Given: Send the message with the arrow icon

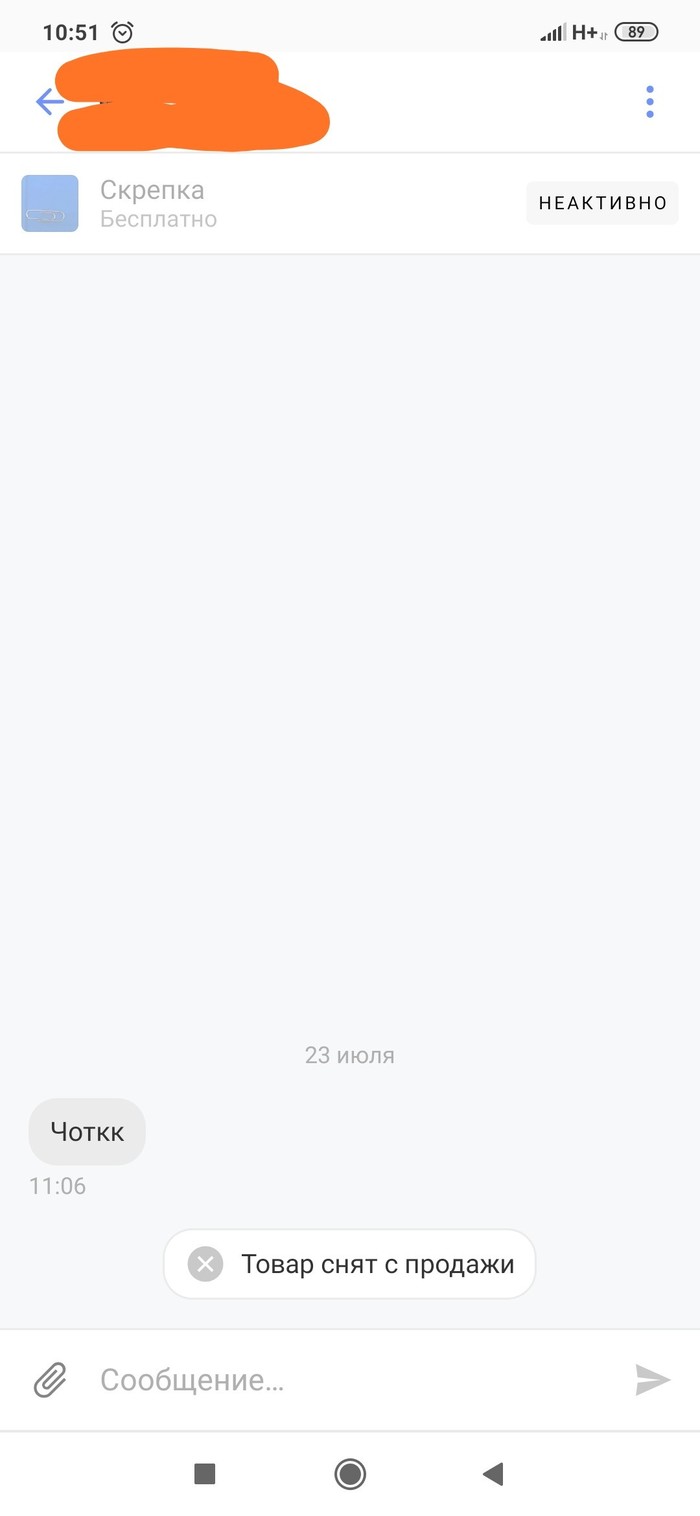Looking at the screenshot, I should (652, 1381).
